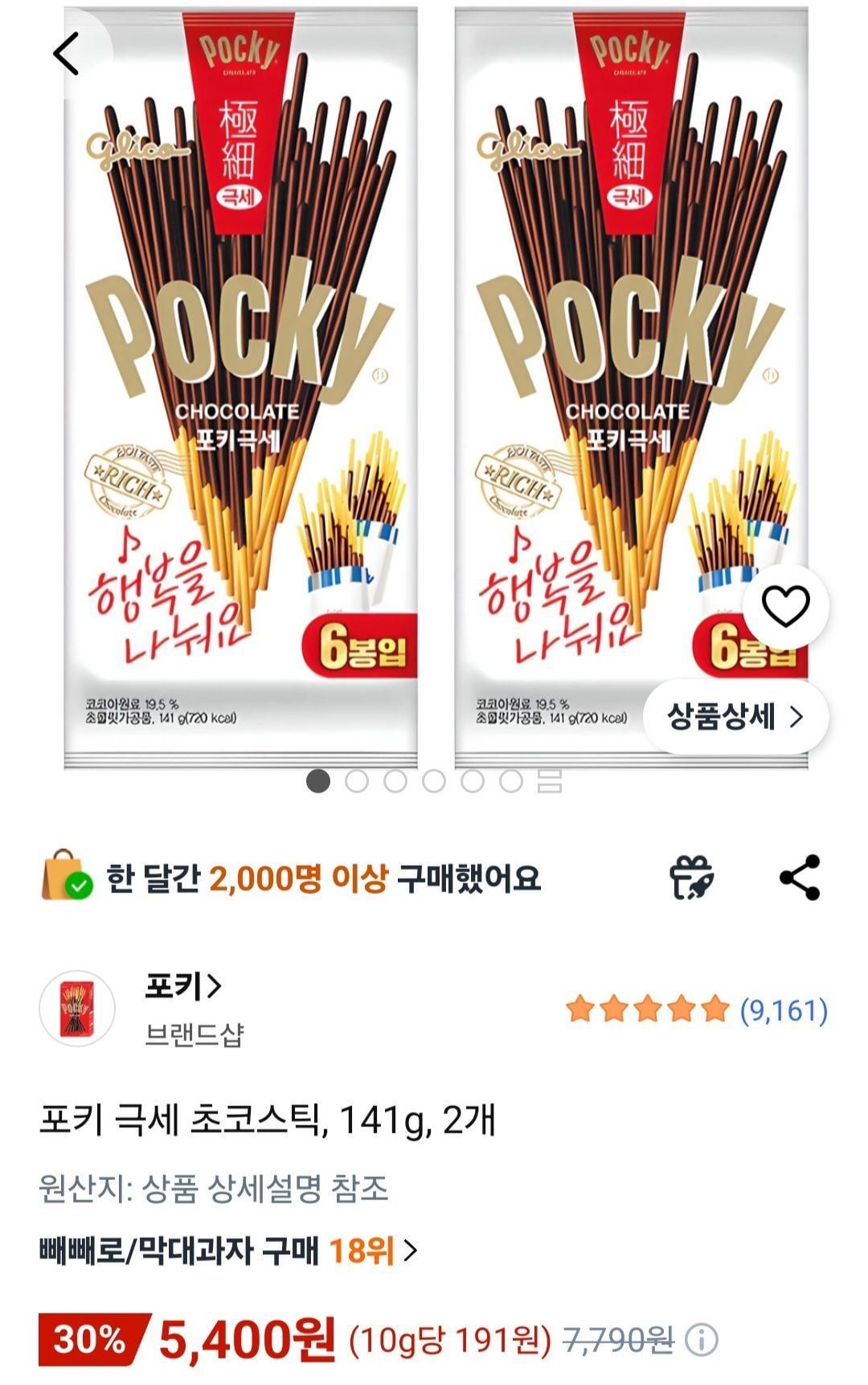View the 9,161 star reviews

click(696, 1010)
